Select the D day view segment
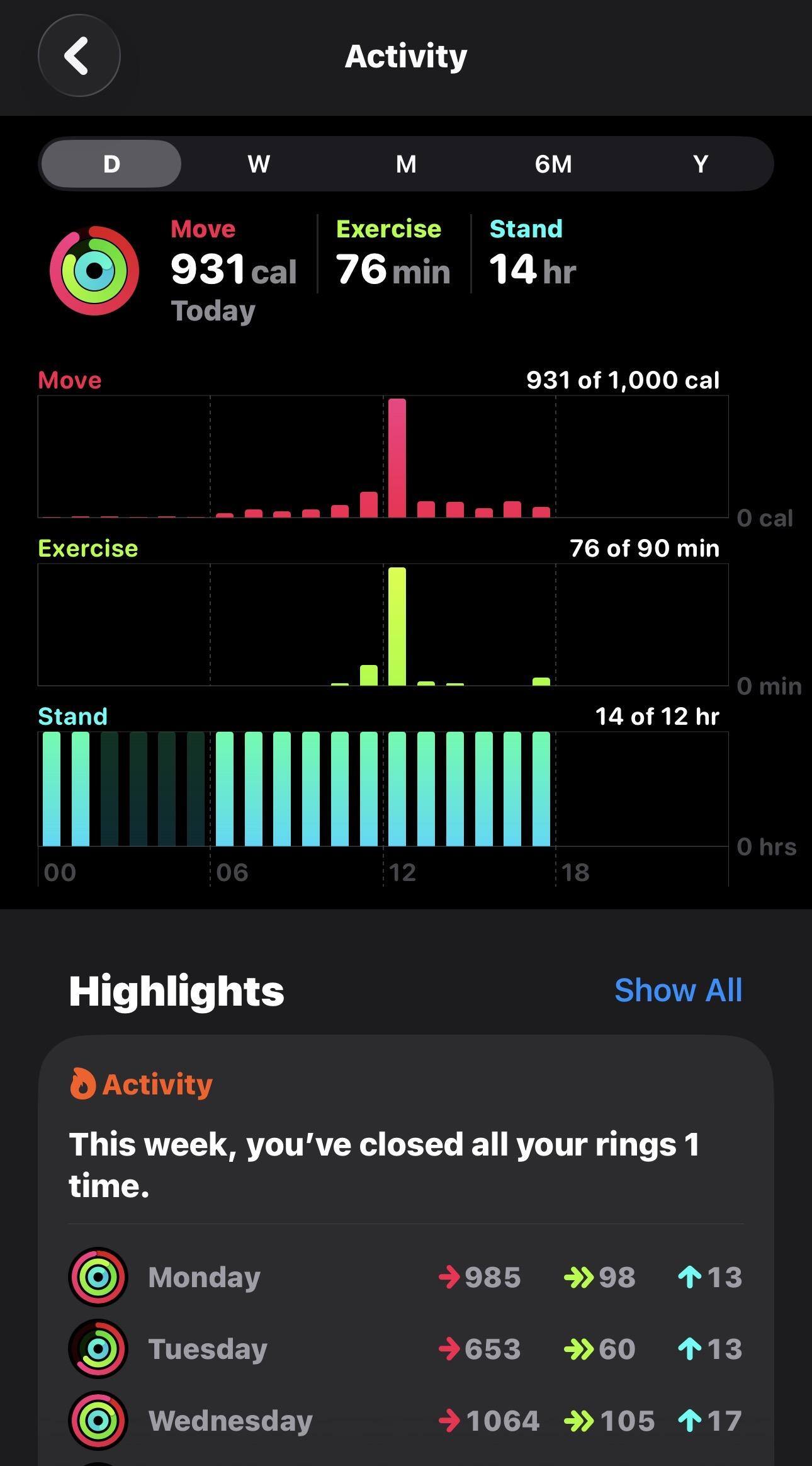Screen dimensions: 812x1466 (x=111, y=164)
